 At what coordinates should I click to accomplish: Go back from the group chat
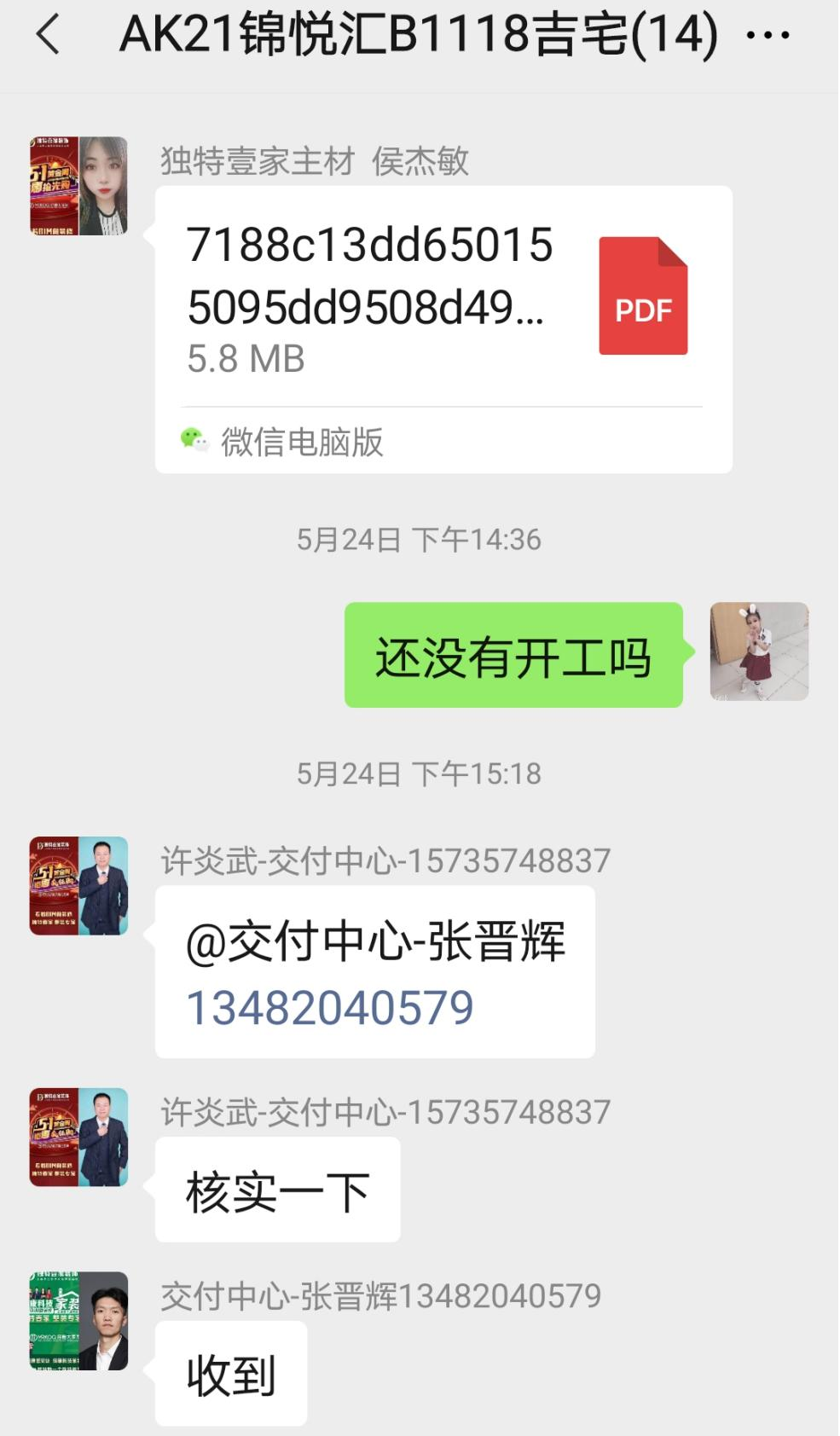[x=49, y=36]
